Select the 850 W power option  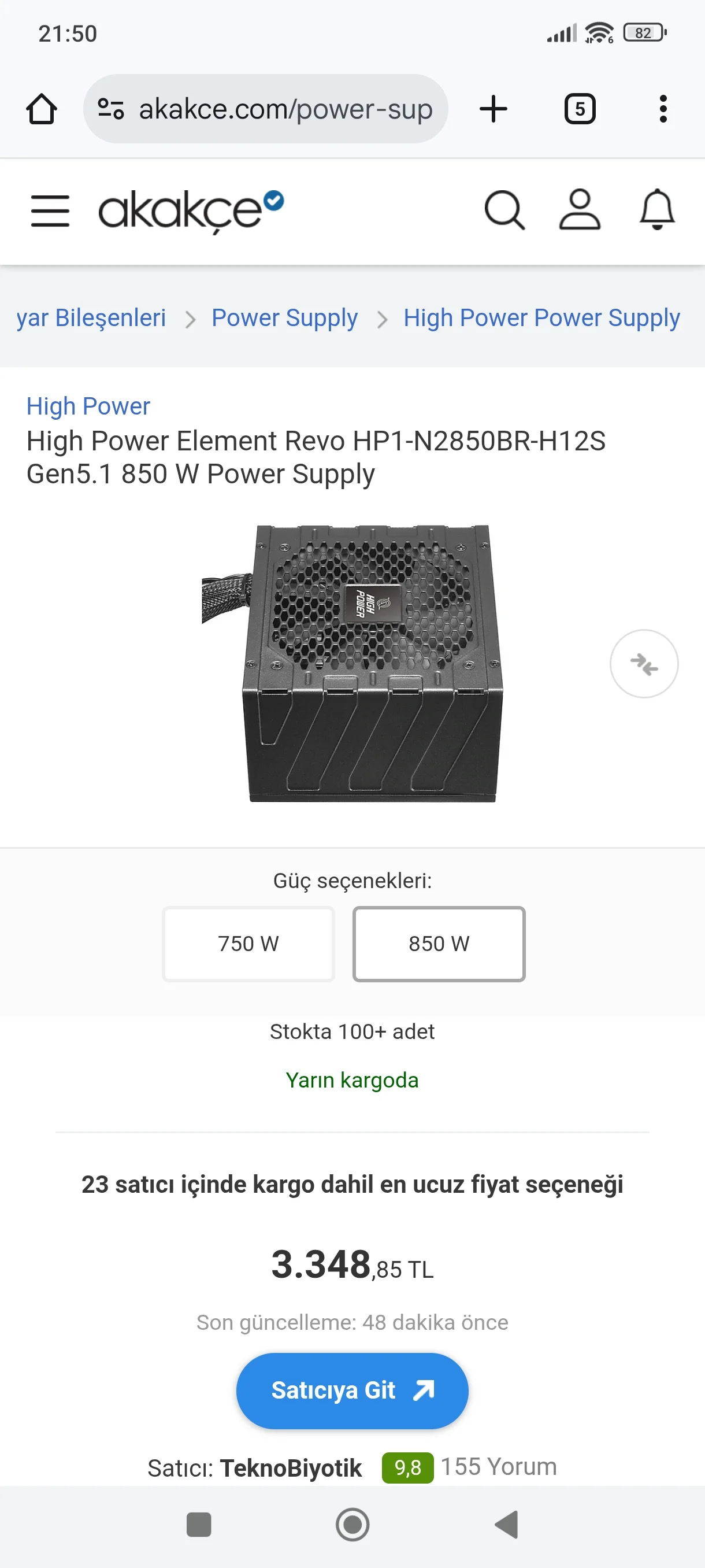439,944
